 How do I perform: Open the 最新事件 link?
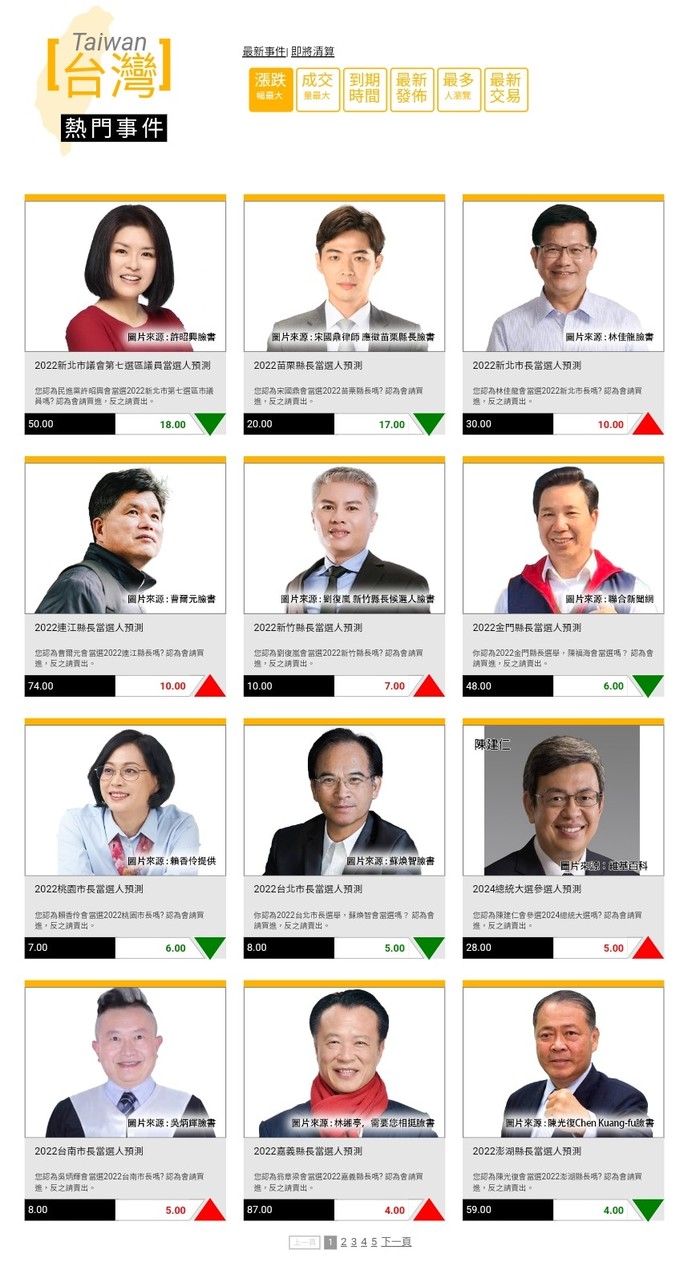pos(264,51)
